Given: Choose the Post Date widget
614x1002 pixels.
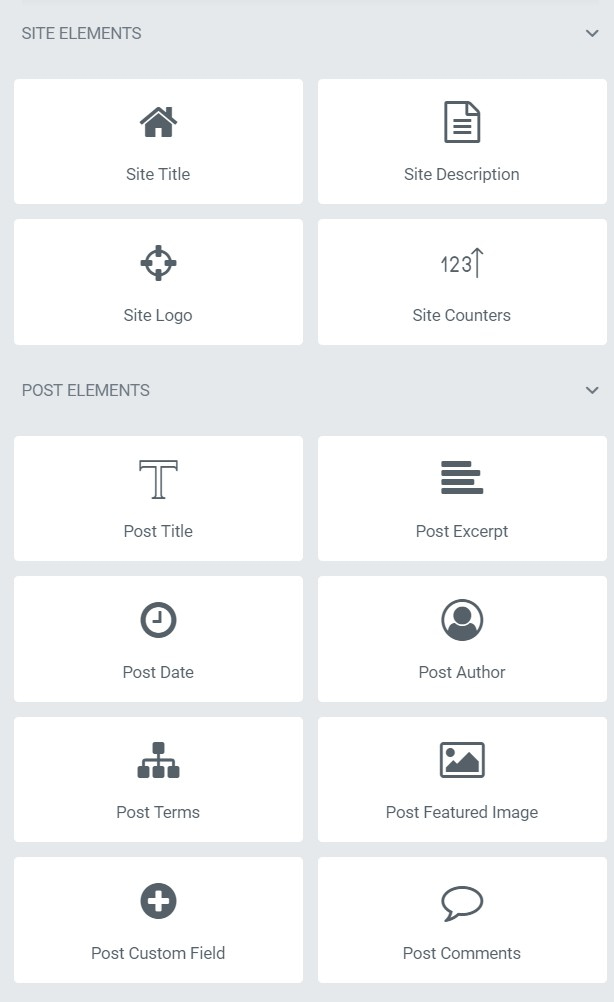Looking at the screenshot, I should pos(158,640).
